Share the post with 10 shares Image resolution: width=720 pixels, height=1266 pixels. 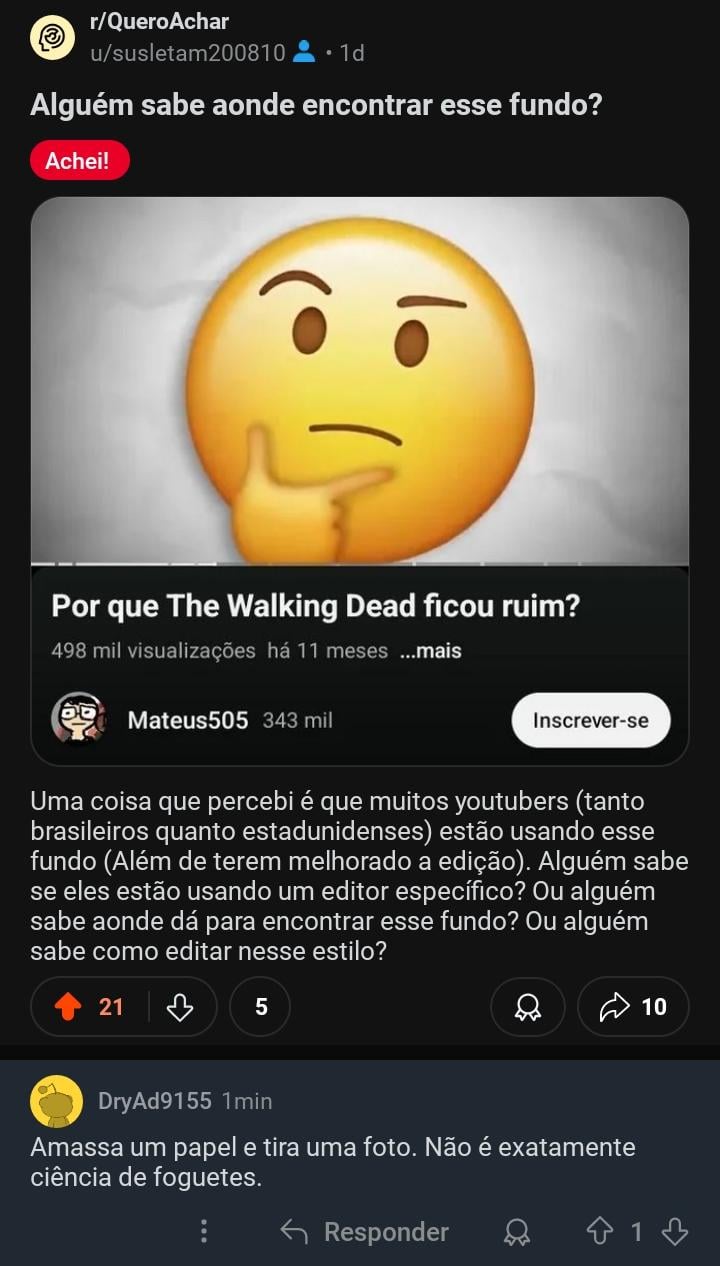point(633,1007)
